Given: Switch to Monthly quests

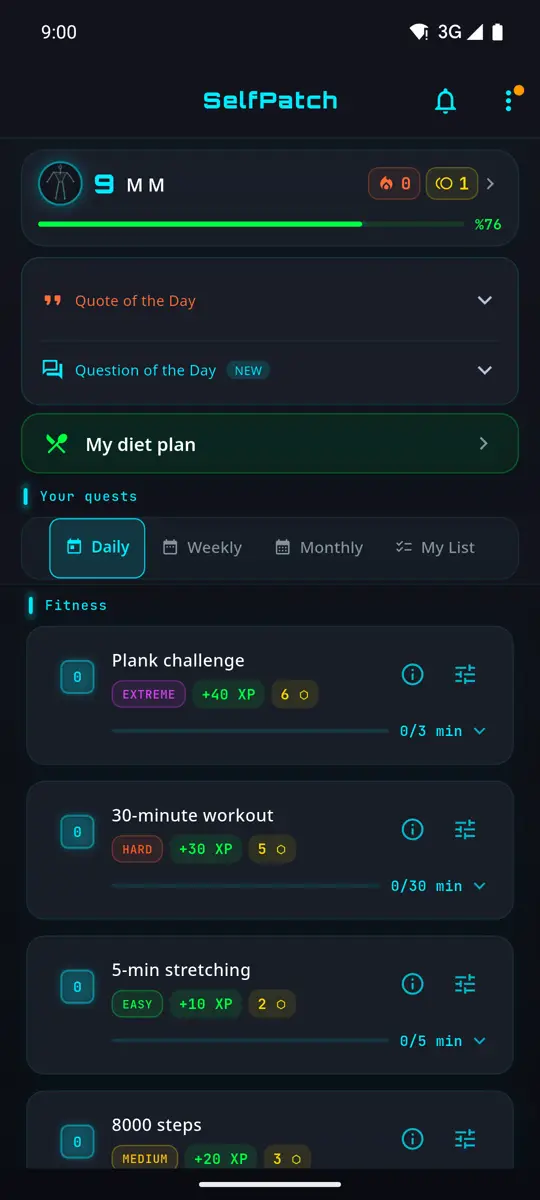Looking at the screenshot, I should pyautogui.click(x=318, y=548).
